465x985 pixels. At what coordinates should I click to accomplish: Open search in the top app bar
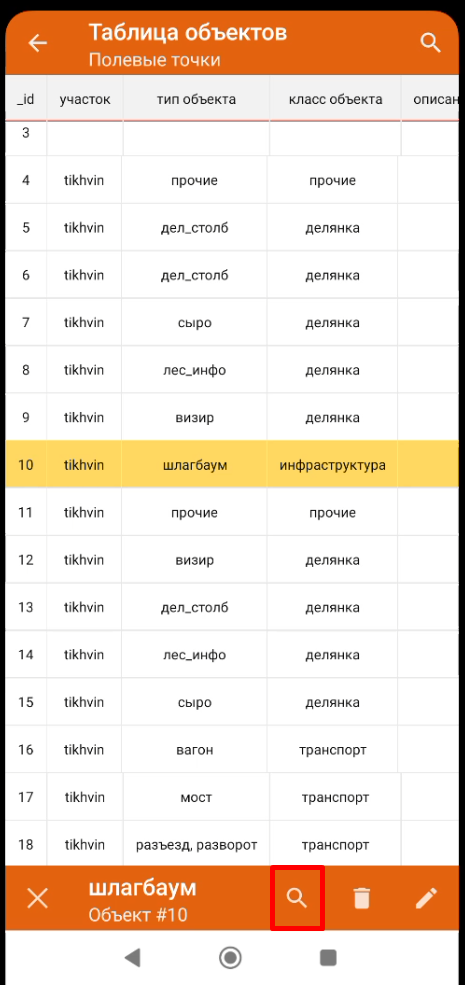point(430,42)
